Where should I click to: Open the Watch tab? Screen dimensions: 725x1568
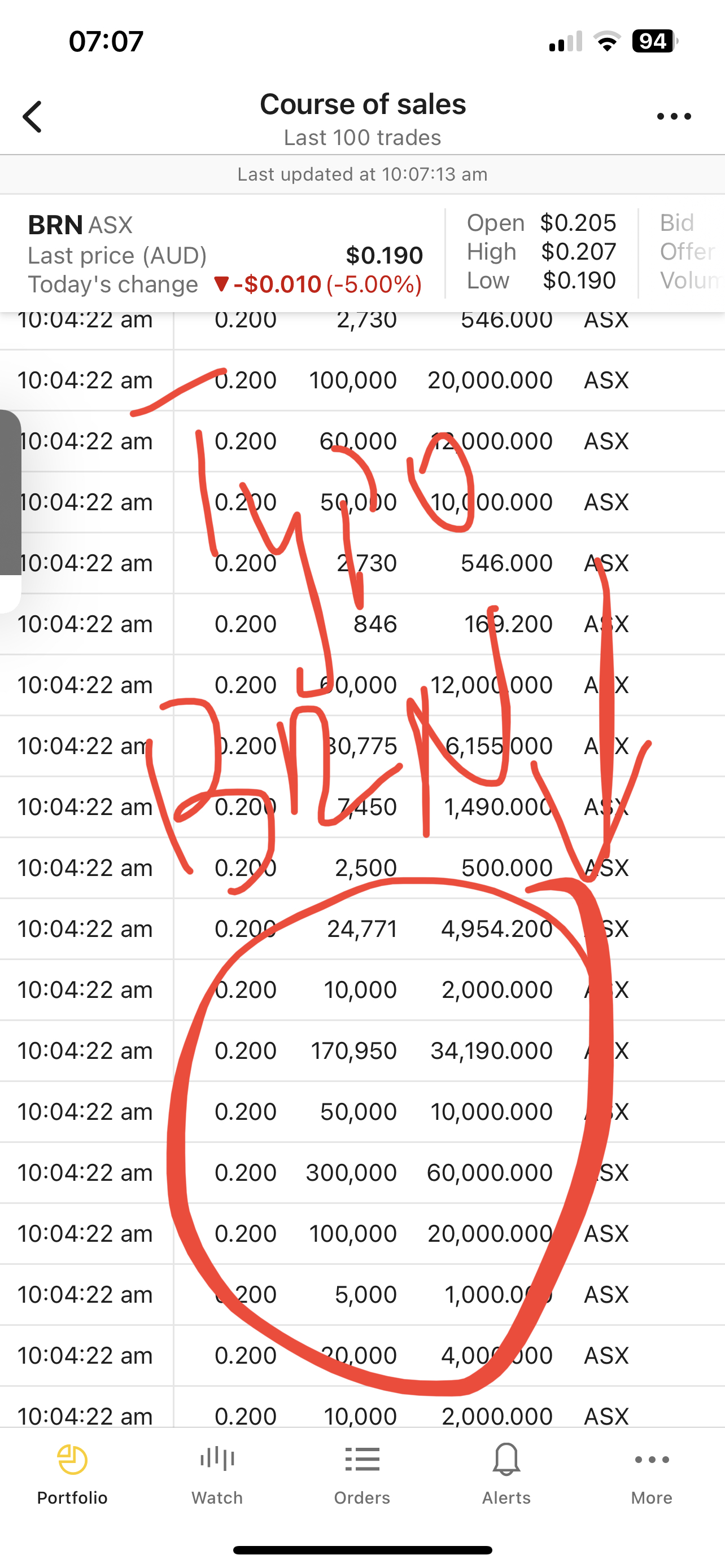217,1474
